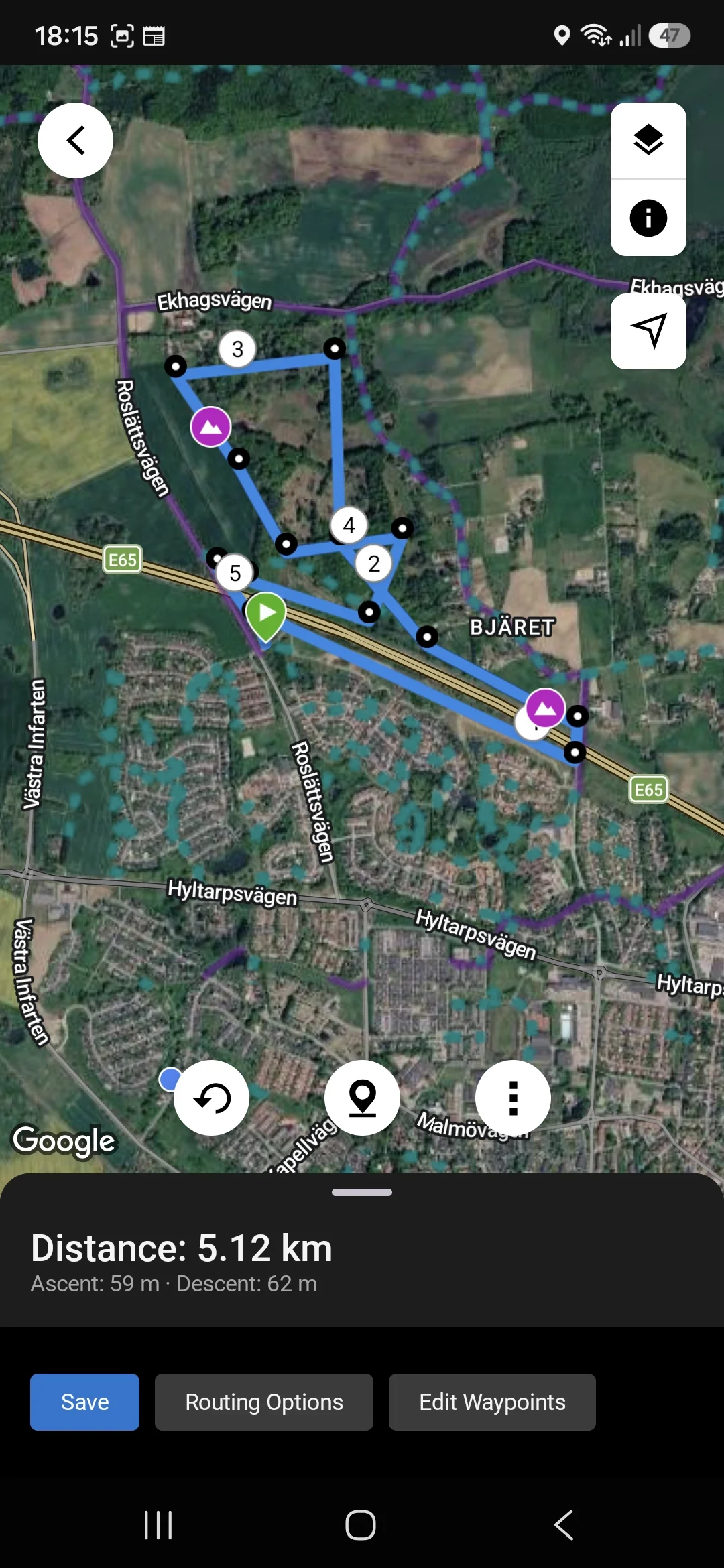Image resolution: width=724 pixels, height=1568 pixels.
Task: Open the map info button
Action: [648, 218]
